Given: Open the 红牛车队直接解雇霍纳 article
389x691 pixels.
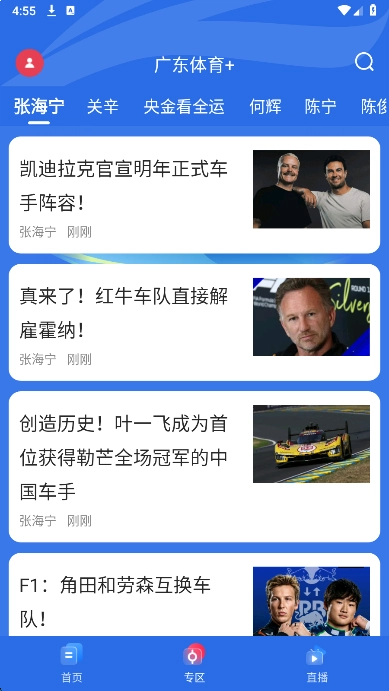Looking at the screenshot, I should point(194,323).
